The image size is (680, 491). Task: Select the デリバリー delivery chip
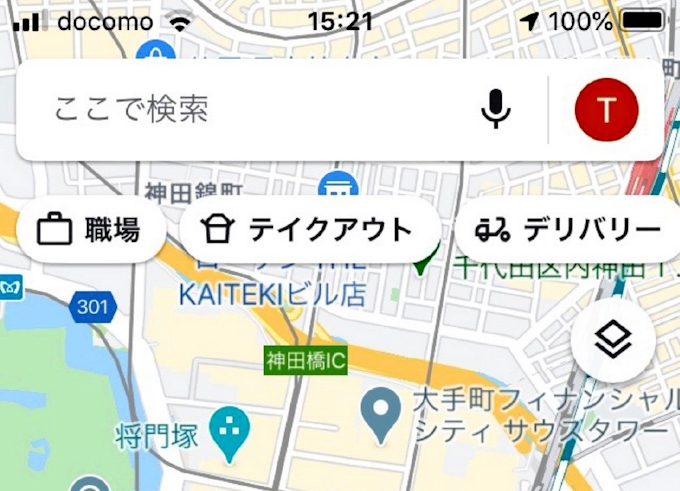(x=566, y=230)
